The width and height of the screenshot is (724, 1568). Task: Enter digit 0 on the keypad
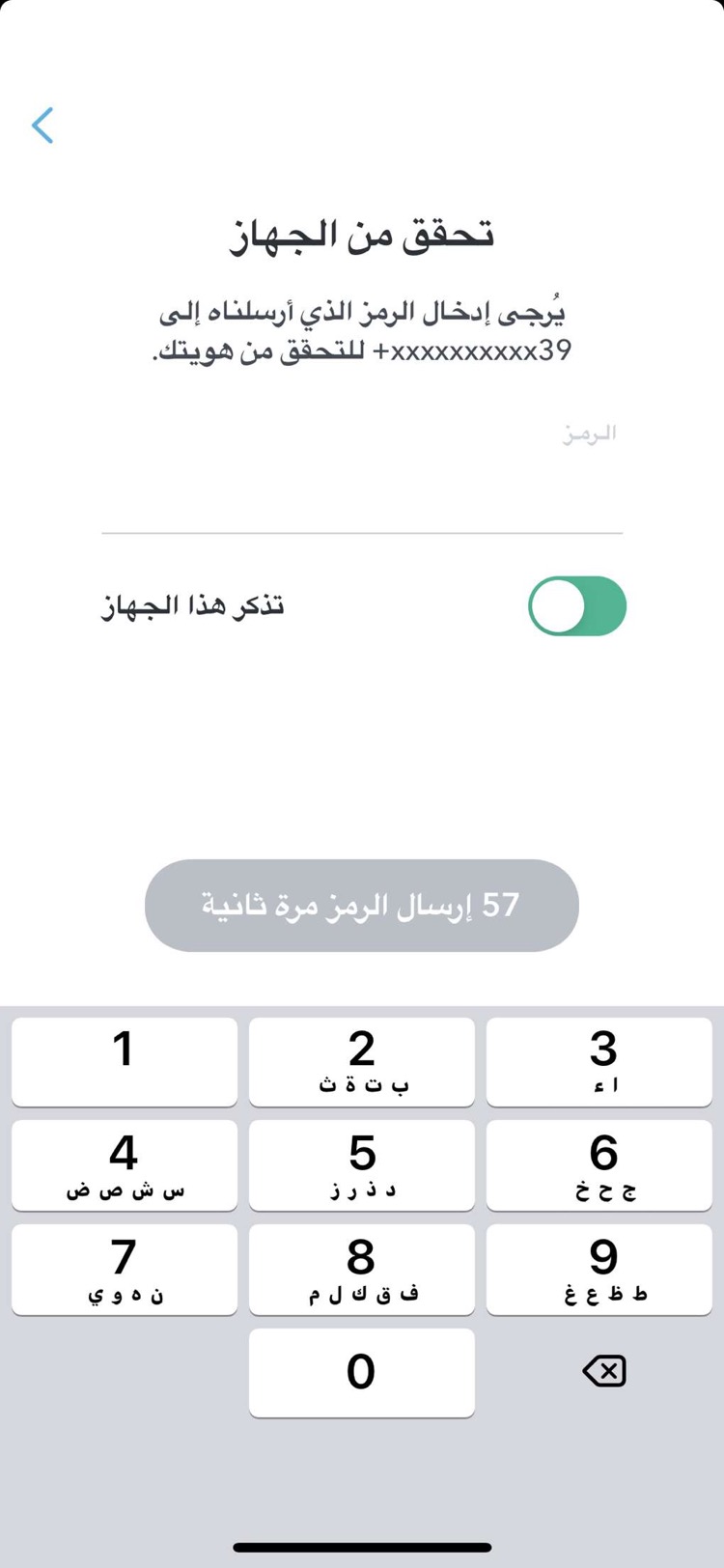[362, 1373]
